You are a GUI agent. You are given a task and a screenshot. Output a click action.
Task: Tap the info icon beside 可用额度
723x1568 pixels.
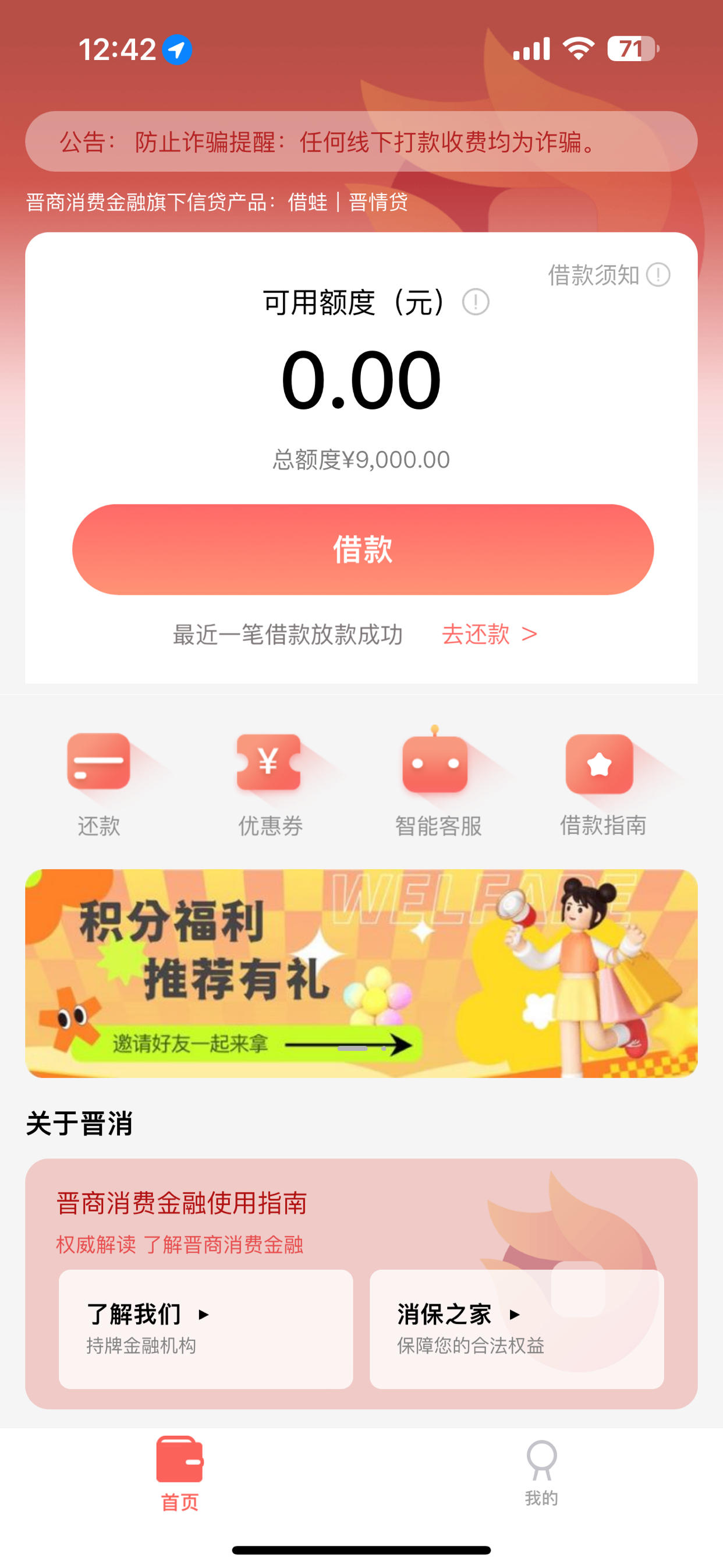pos(475,302)
